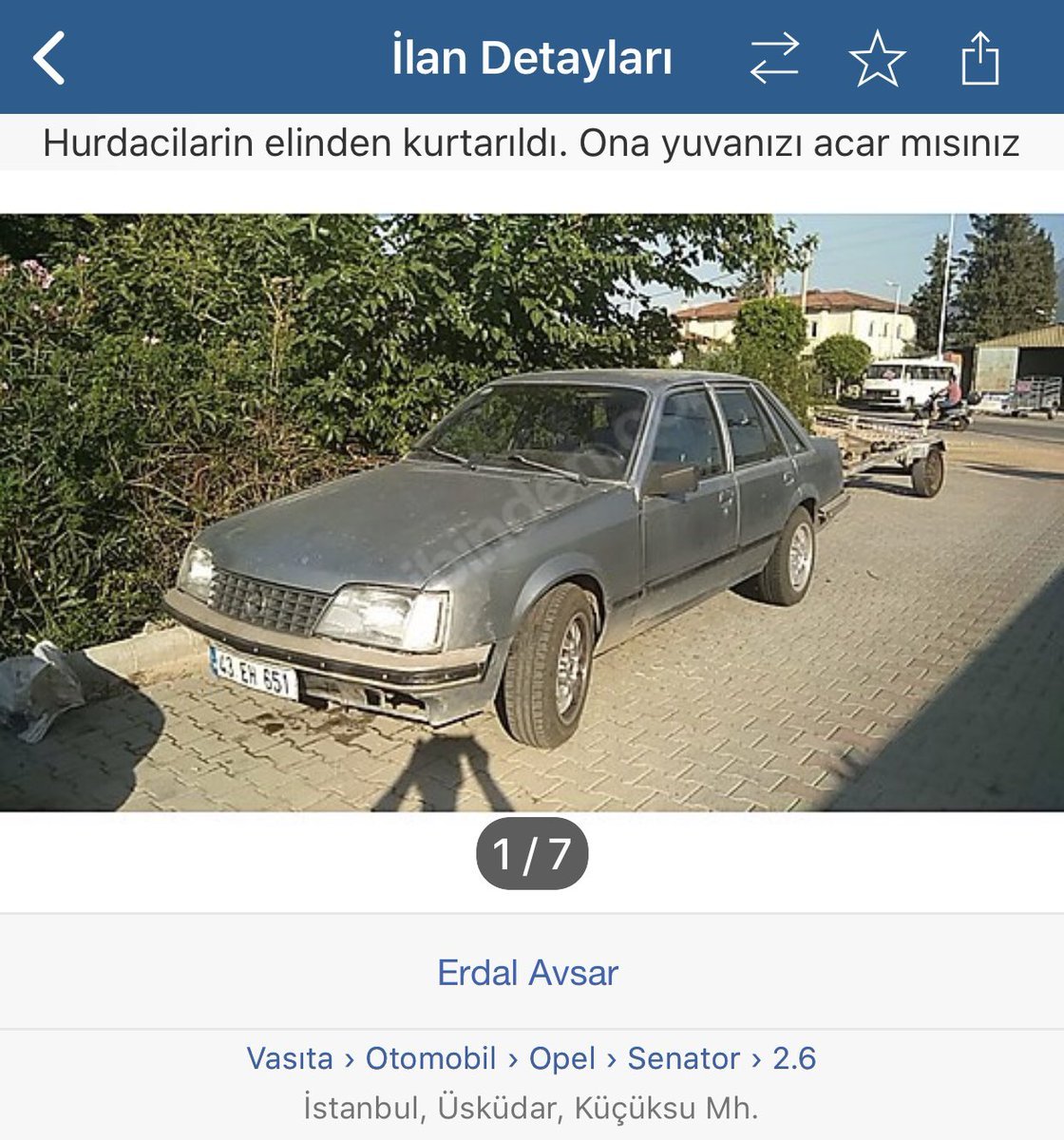
Task: Go back from İlan Detayları
Action: point(49,58)
